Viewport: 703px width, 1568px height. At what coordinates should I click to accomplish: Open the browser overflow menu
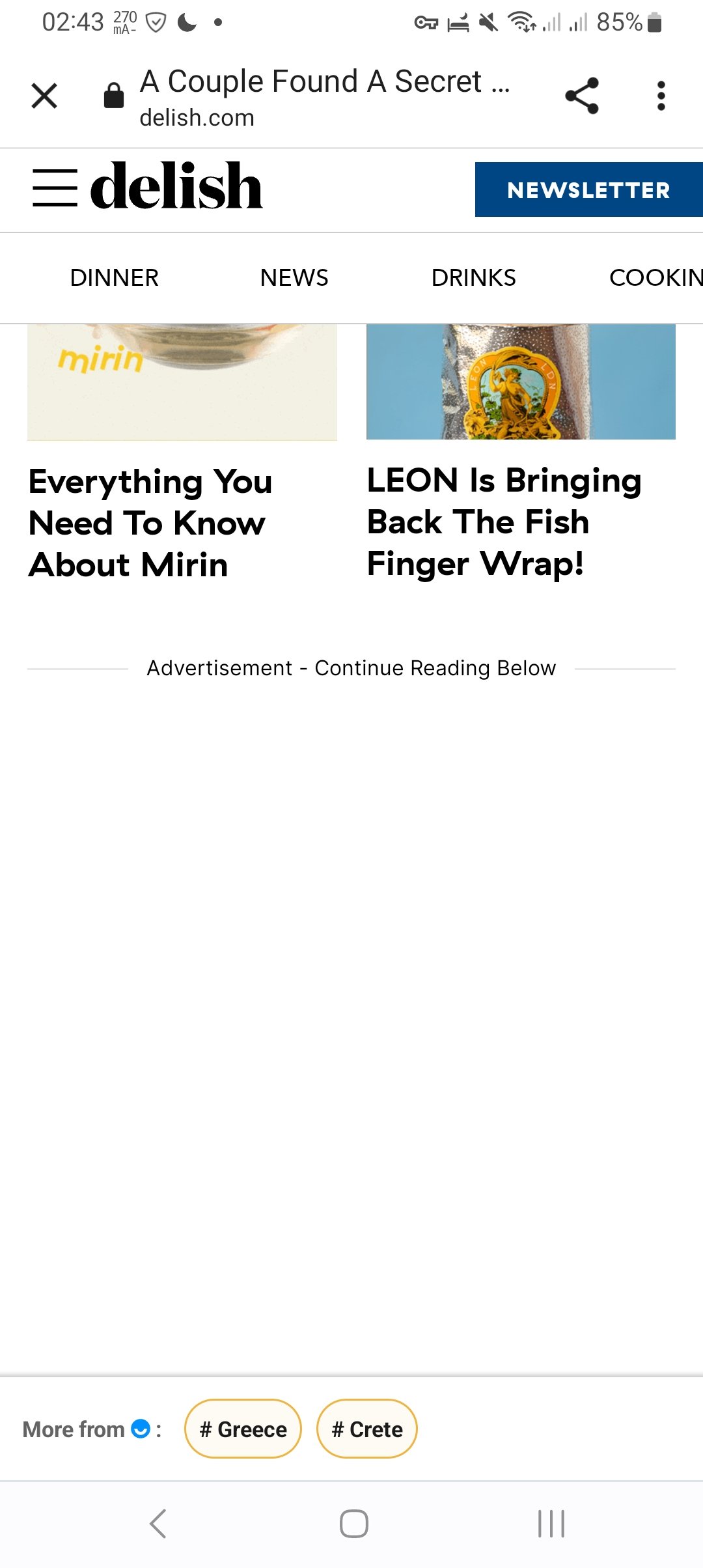[x=661, y=96]
